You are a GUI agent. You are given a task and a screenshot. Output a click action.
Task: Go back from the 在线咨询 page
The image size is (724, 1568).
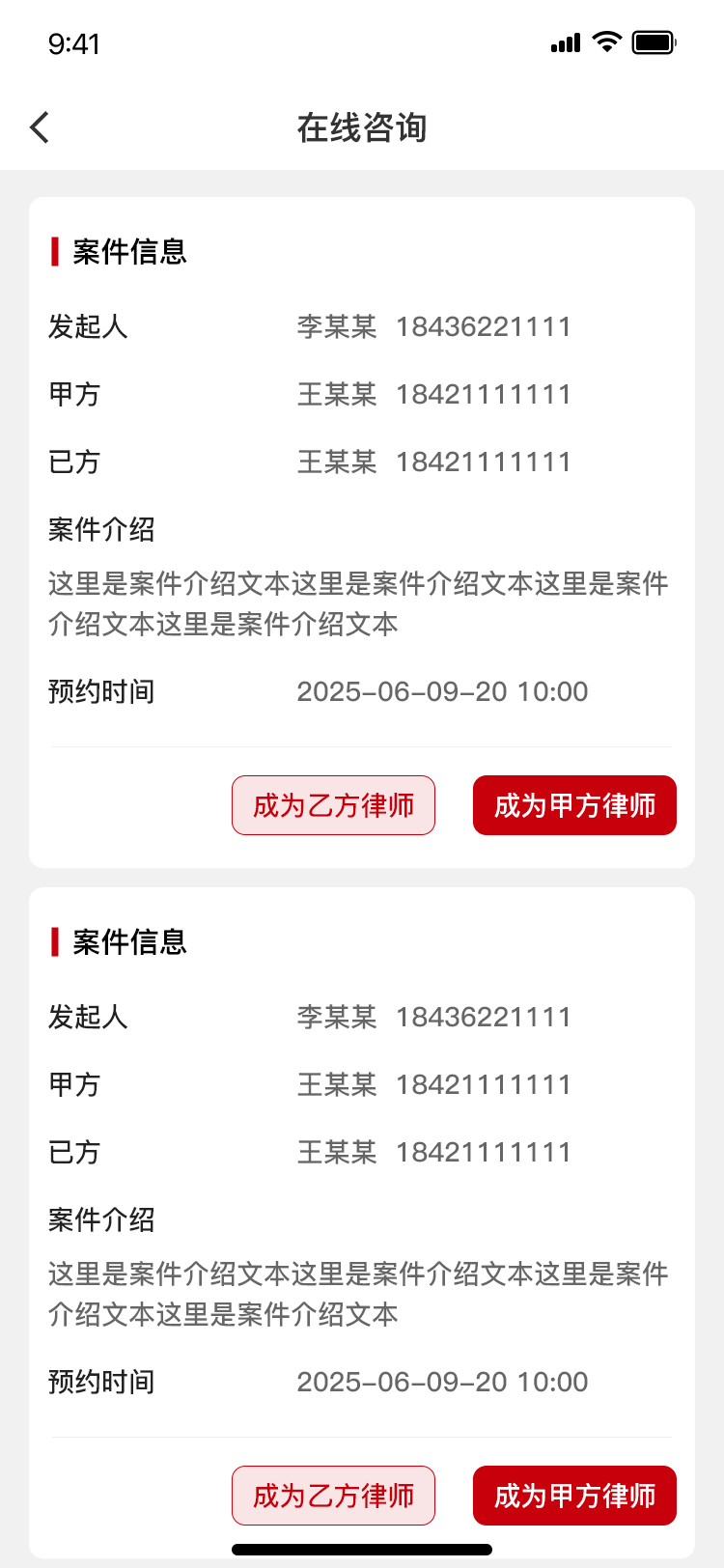pos(40,127)
